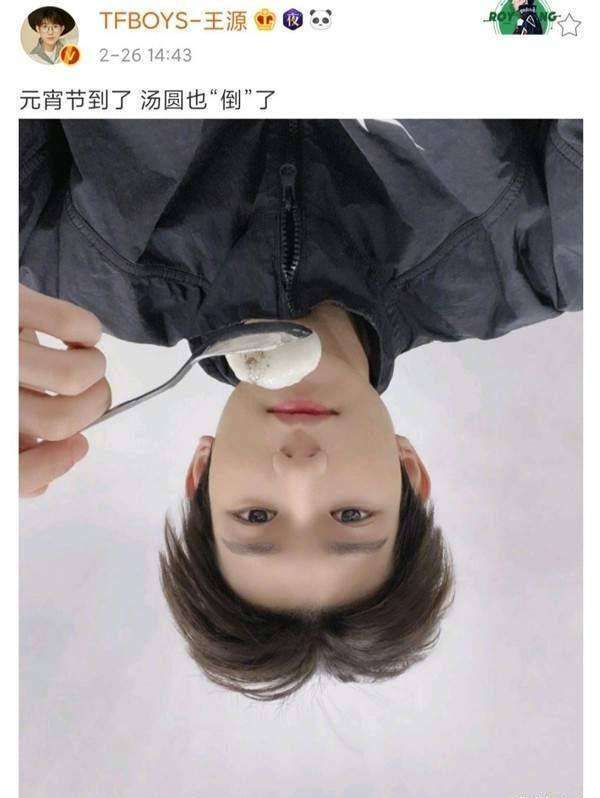
Task: Tap the ROY fan badge
Action: click(x=520, y=20)
